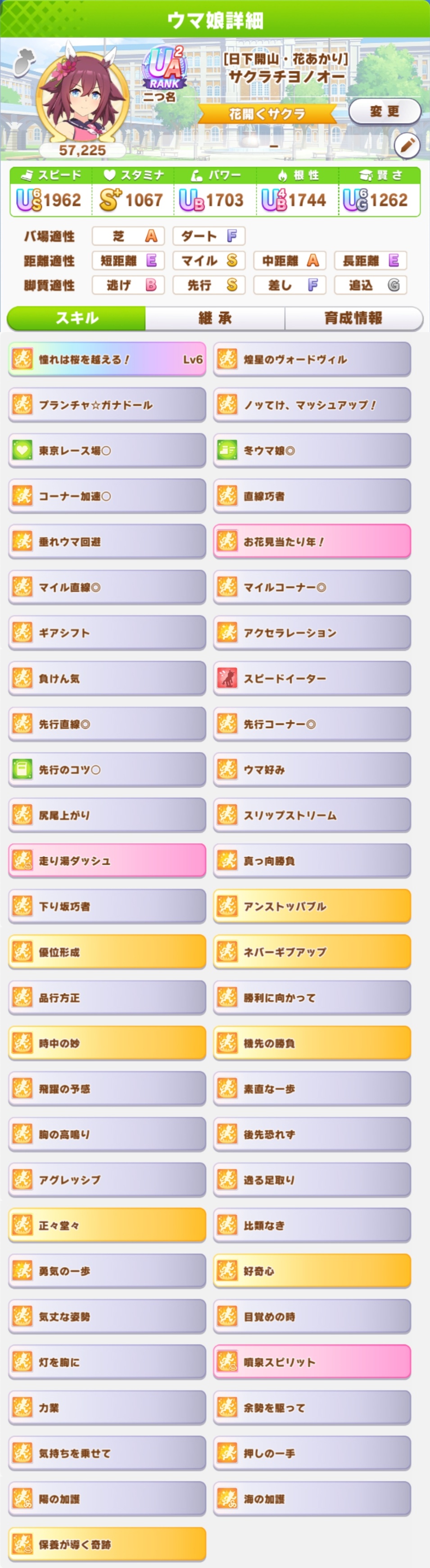The image size is (430, 1568).
Task: Switch to the 育成情報 tab
Action: [x=353, y=318]
